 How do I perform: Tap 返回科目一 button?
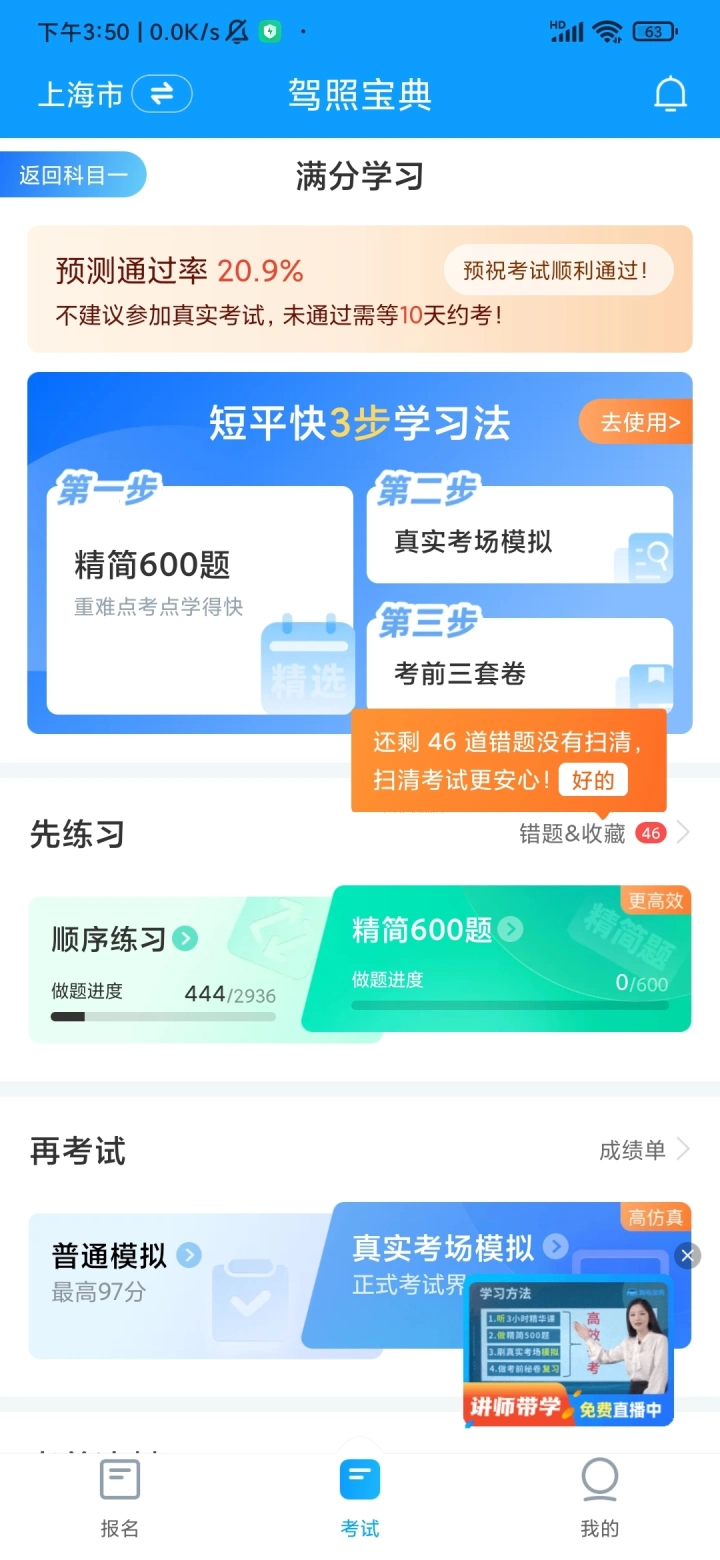pos(74,176)
